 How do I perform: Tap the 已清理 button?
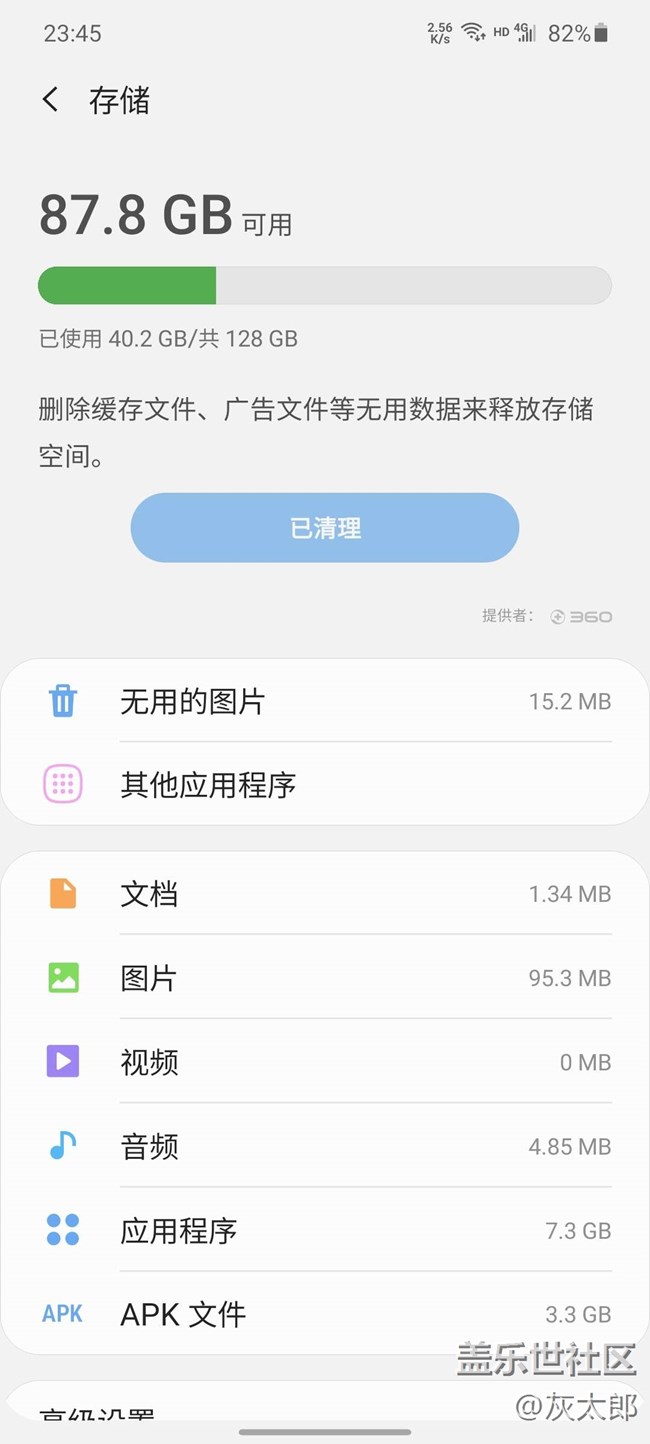(325, 528)
